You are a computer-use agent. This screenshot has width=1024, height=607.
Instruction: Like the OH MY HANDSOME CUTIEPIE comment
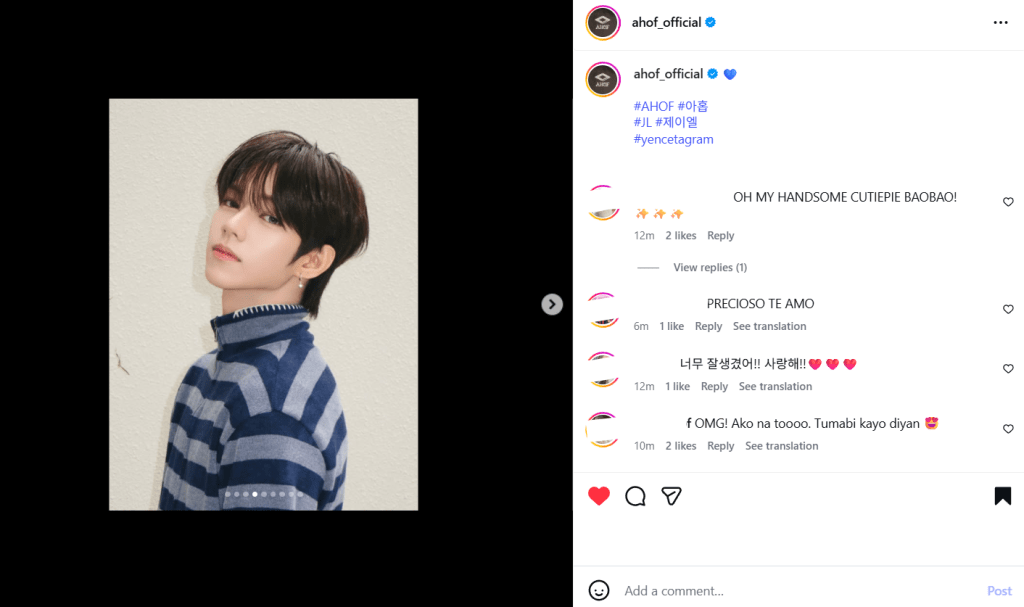pos(1008,202)
